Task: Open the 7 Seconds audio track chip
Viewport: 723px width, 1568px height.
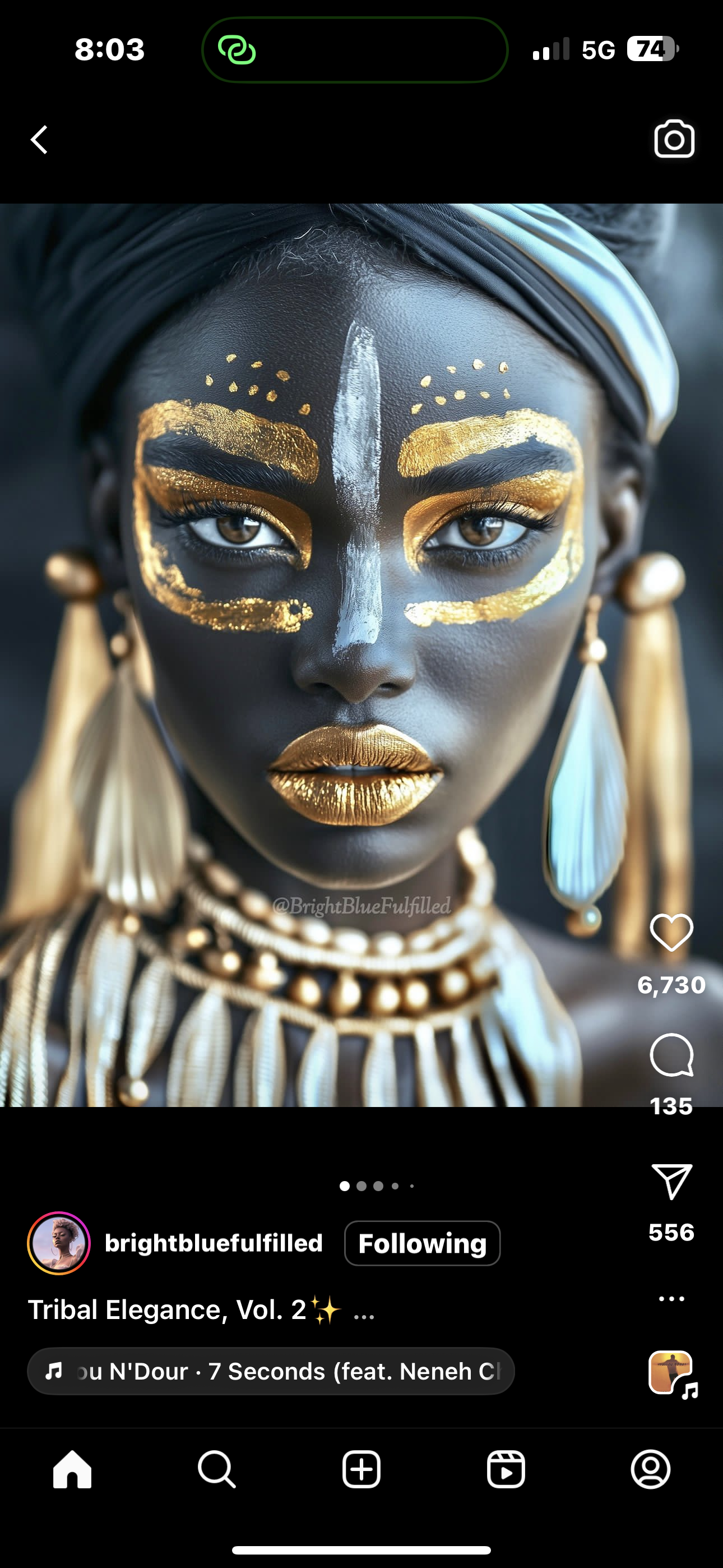Action: [x=271, y=1371]
